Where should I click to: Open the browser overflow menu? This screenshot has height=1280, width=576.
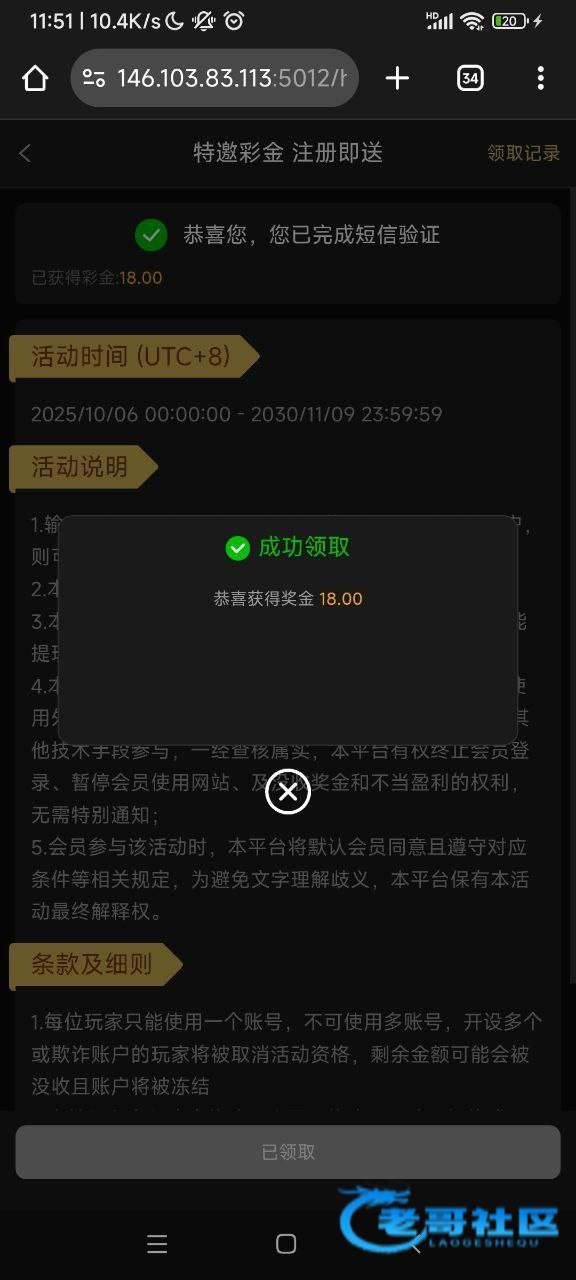click(540, 78)
